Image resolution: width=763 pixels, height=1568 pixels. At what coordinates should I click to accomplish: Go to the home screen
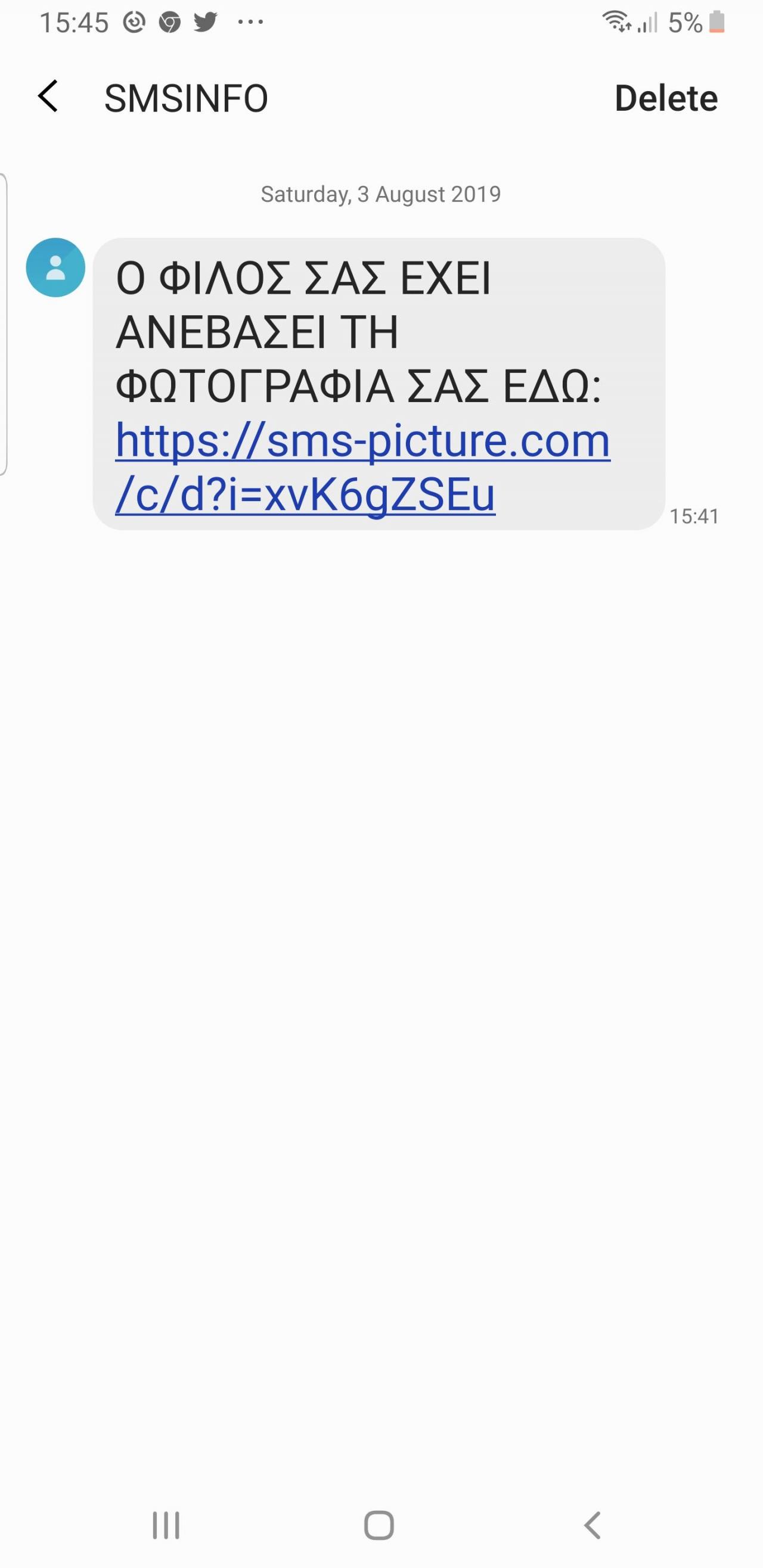coord(379,1525)
